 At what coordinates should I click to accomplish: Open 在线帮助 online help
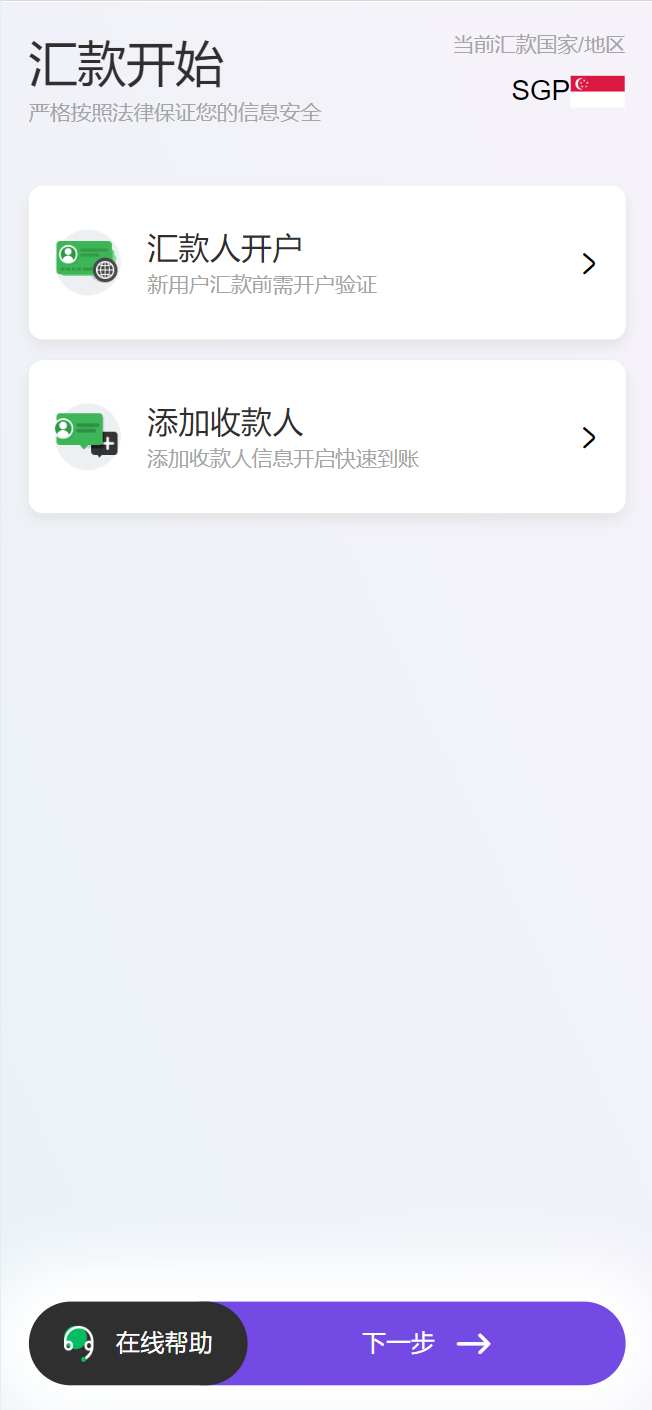(139, 1343)
